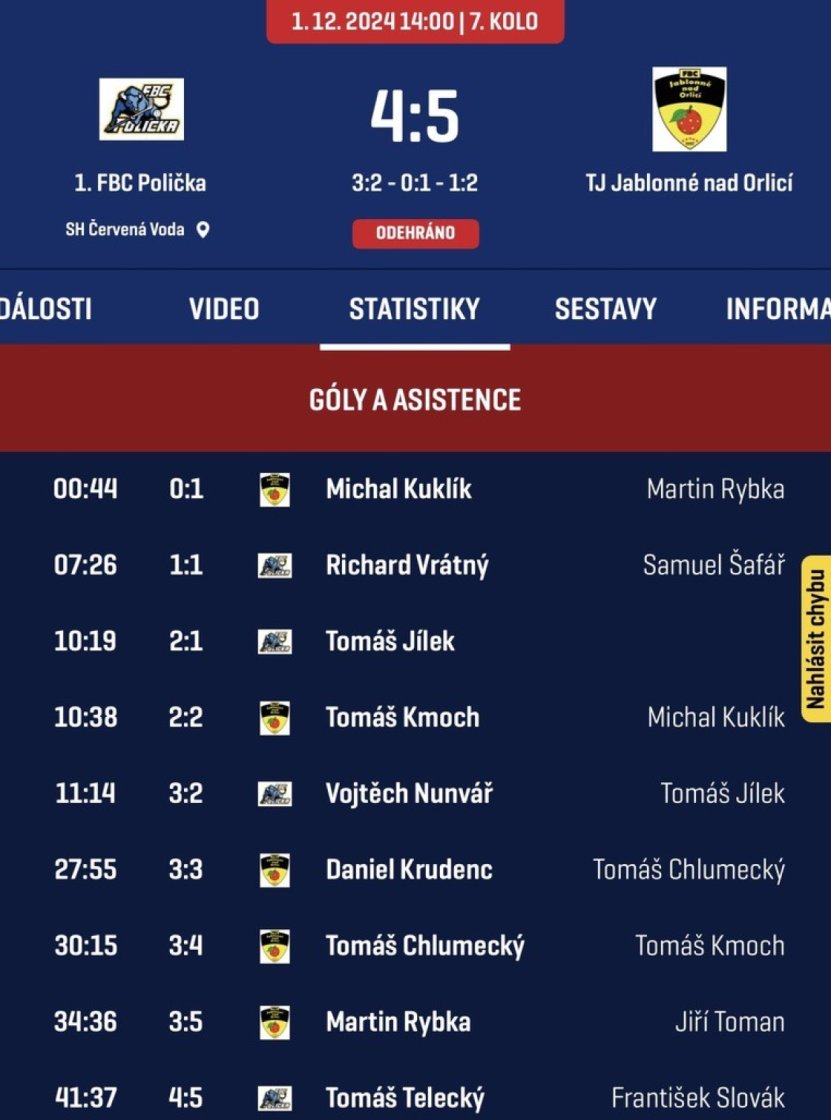
Task: Switch to the Video tab
Action: tap(224, 309)
